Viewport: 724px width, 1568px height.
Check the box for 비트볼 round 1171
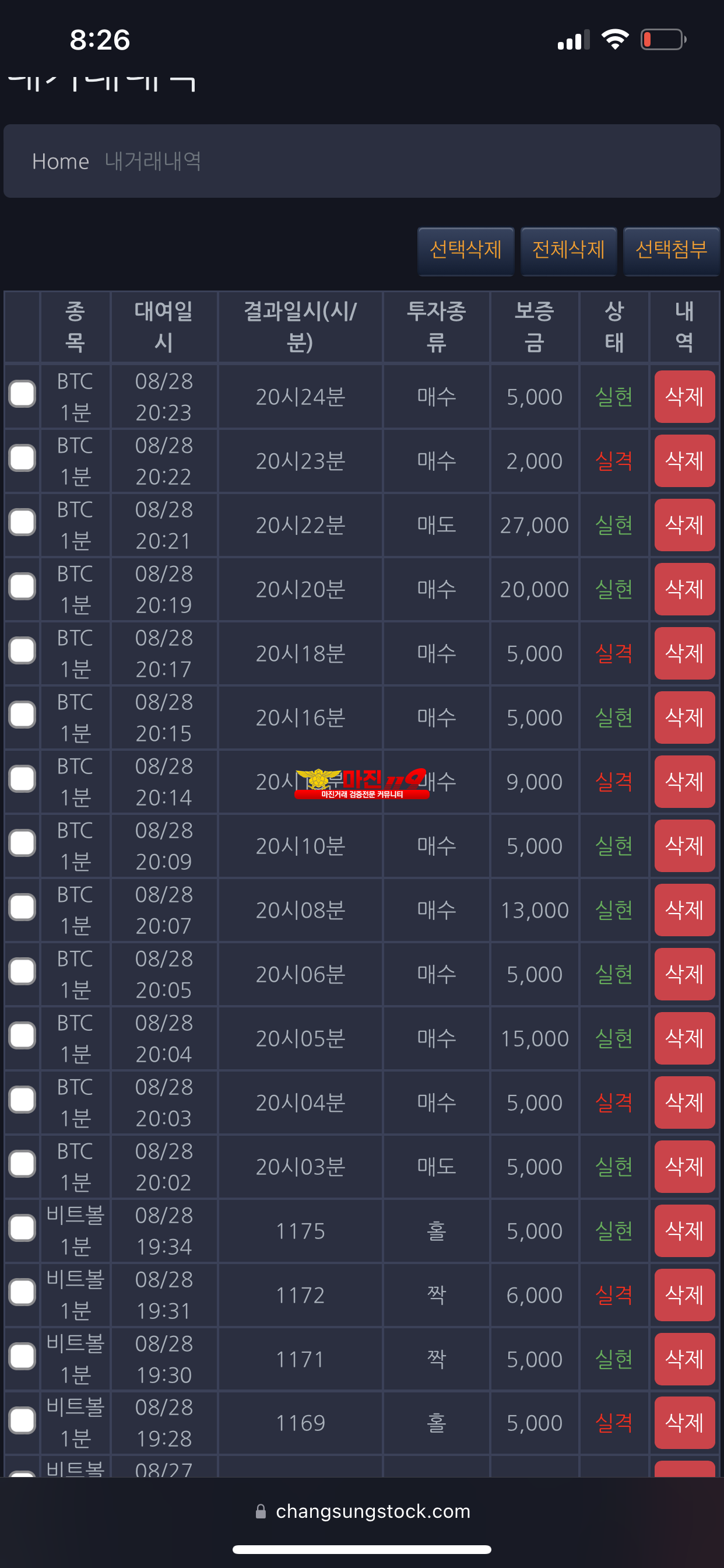tap(23, 1356)
